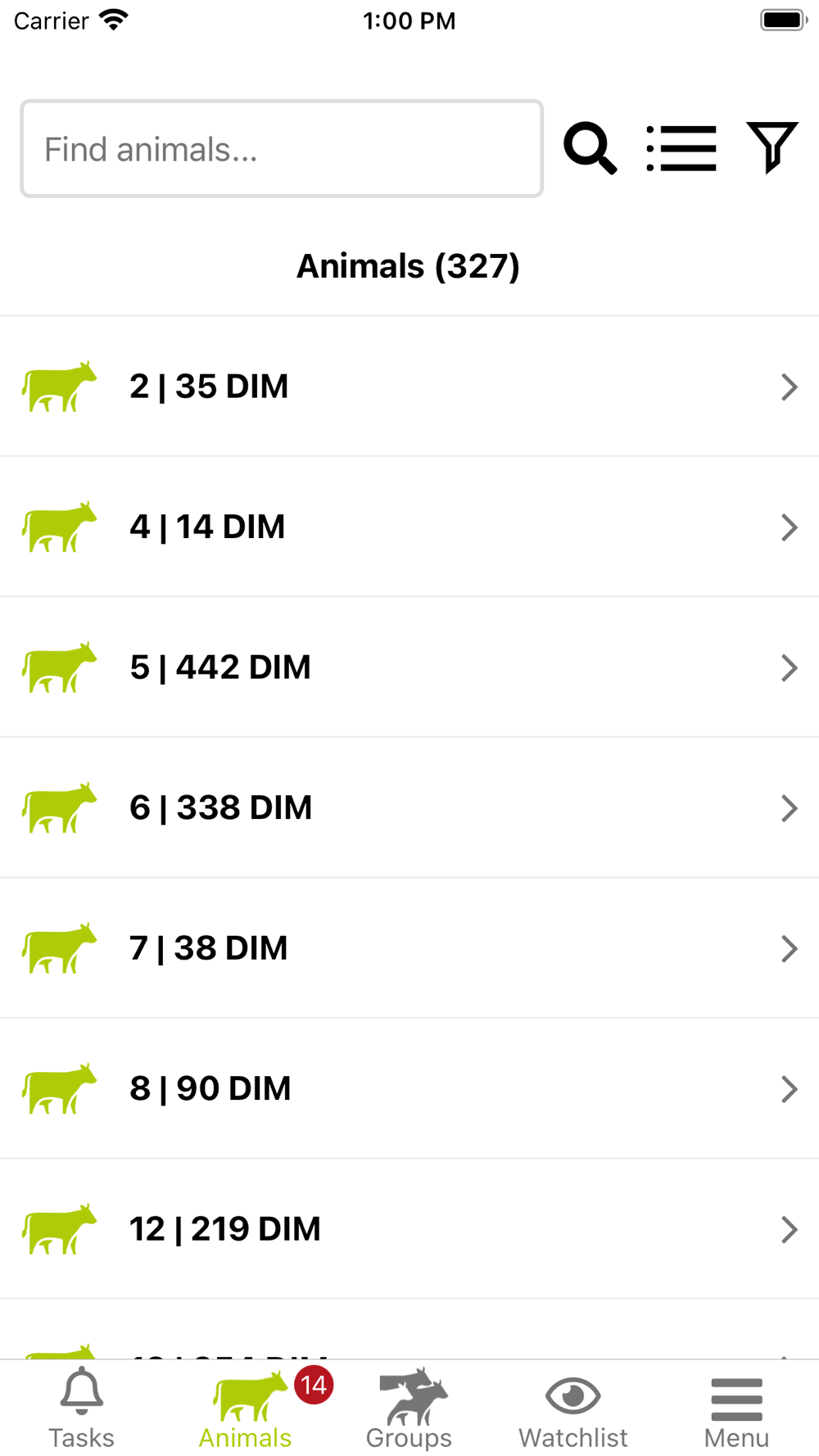View animal 5 with 442 DIM

click(x=409, y=667)
